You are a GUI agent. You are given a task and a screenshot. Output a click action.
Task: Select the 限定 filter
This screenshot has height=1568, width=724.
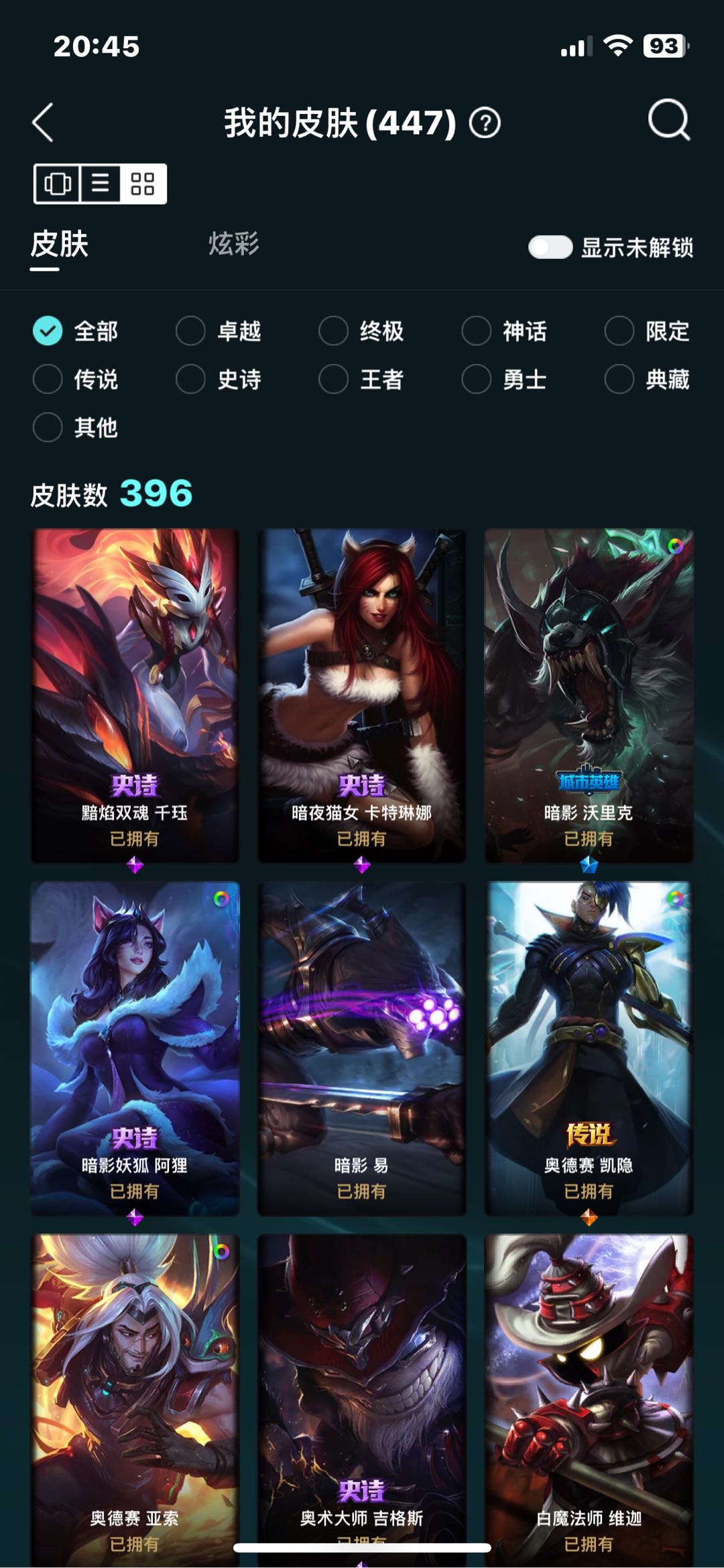pos(647,331)
